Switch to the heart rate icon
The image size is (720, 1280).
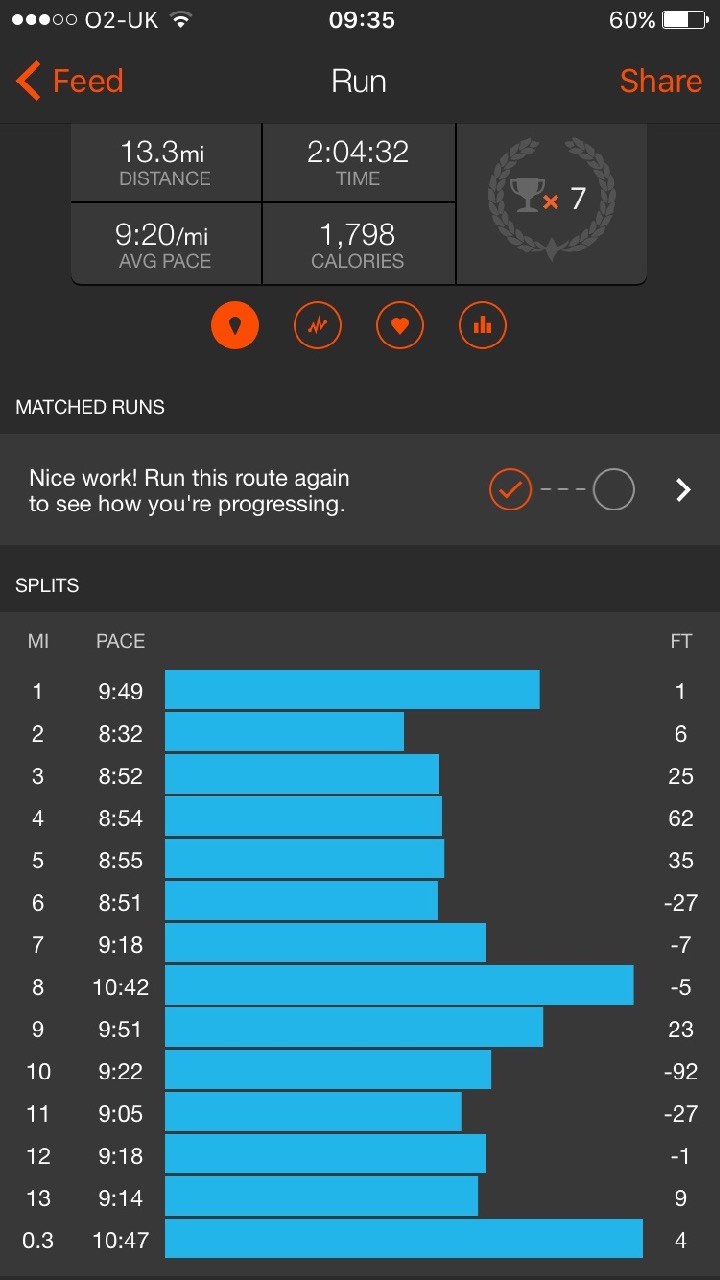tap(400, 326)
